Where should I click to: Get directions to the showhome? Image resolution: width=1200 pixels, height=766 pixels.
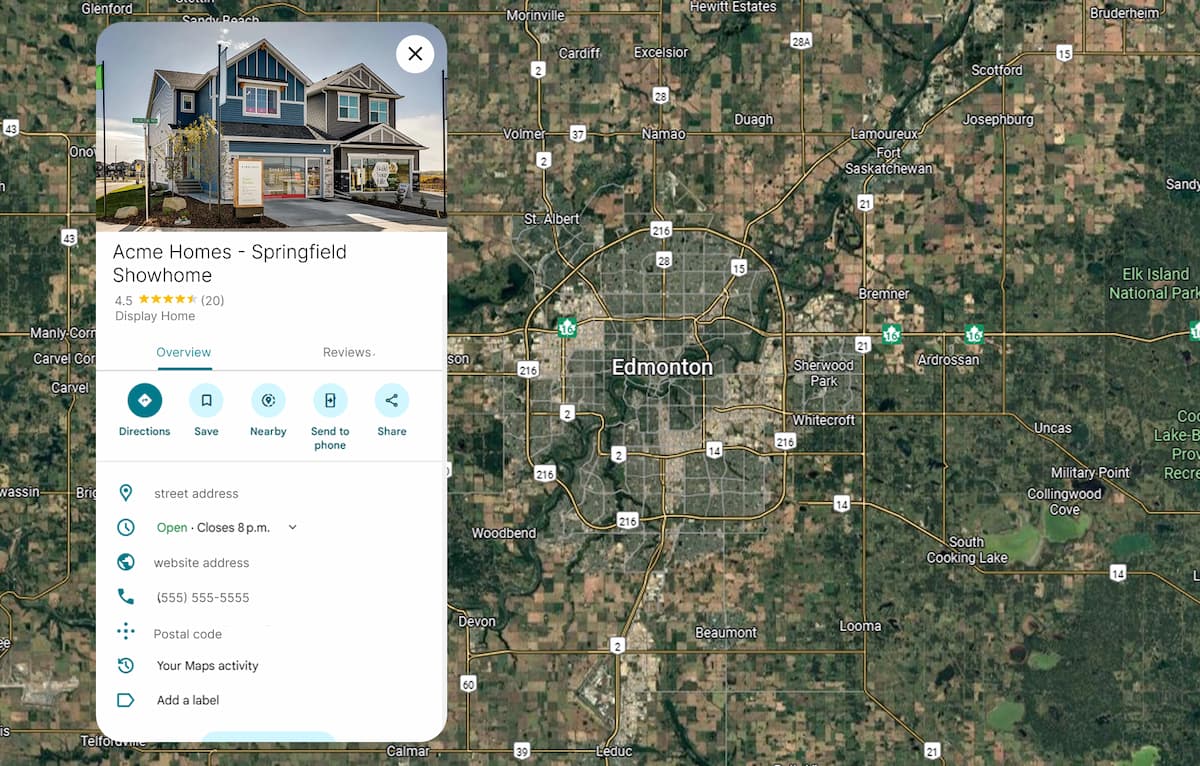pos(145,401)
